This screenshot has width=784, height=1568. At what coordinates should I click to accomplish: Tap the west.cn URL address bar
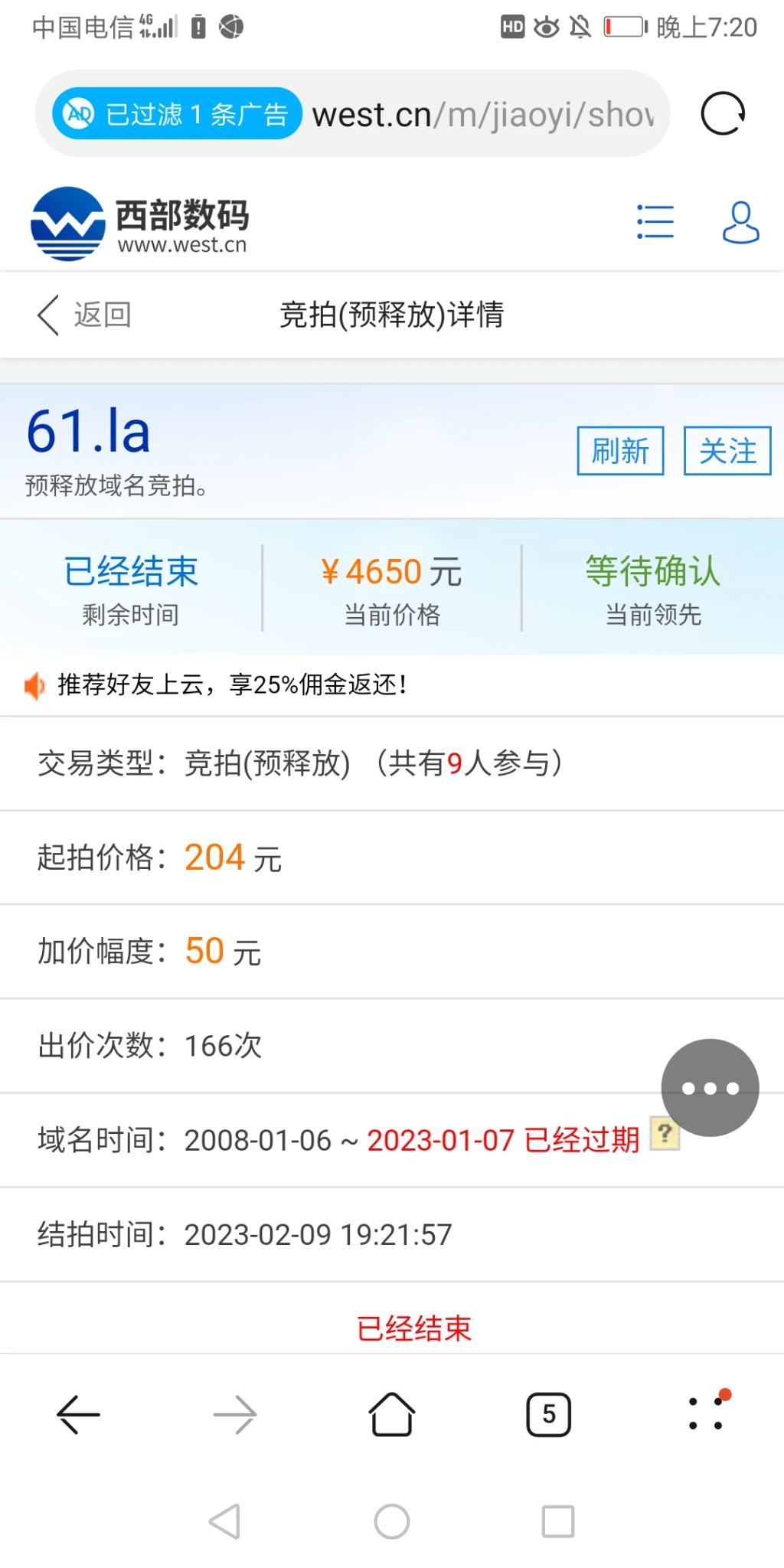[482, 115]
